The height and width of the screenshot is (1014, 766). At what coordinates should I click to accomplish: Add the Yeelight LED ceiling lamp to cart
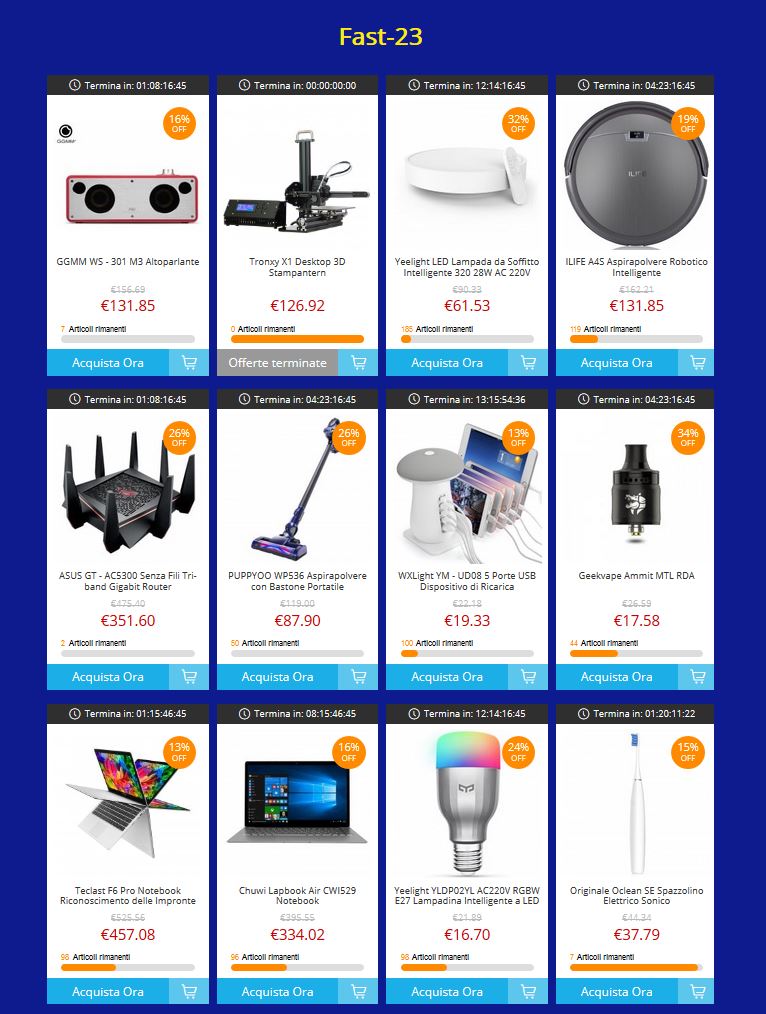528,363
